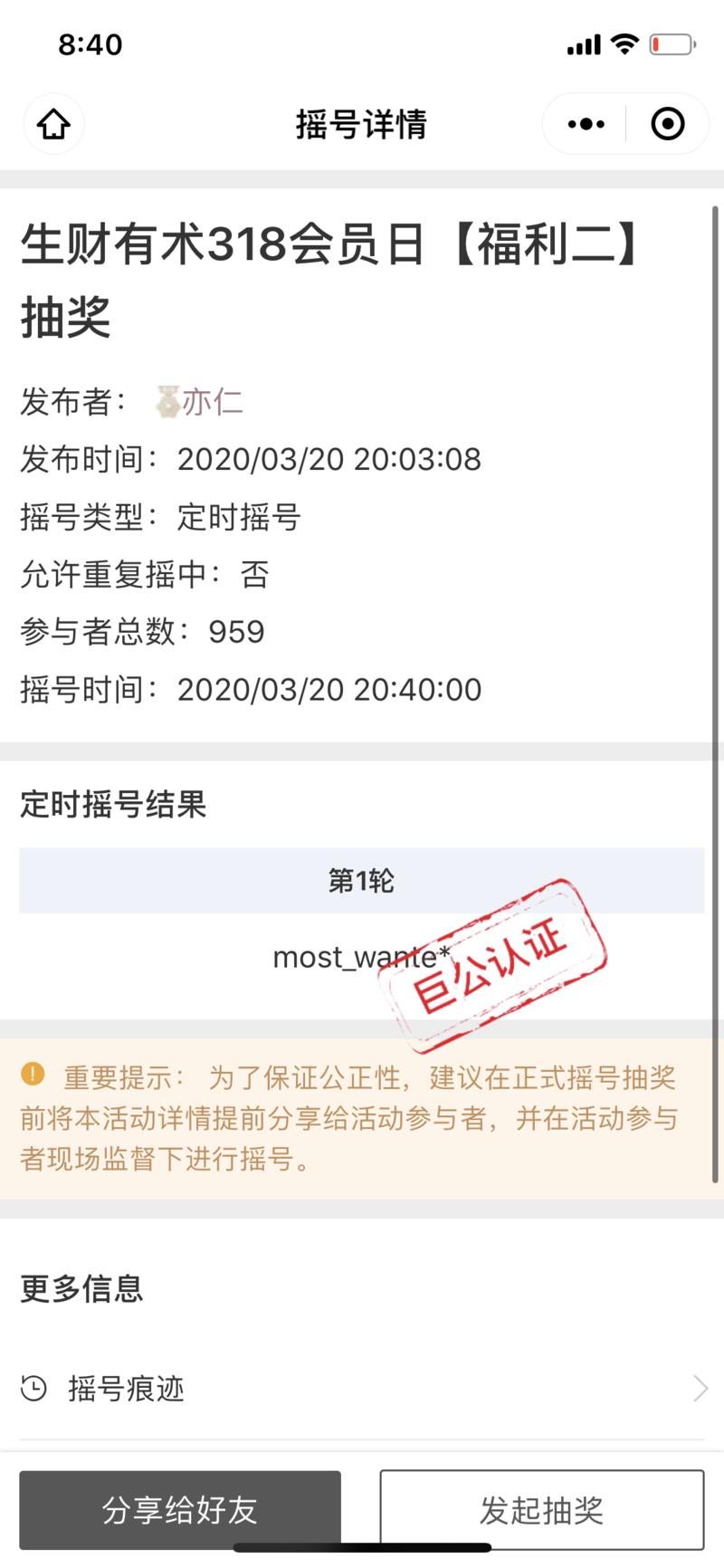Expand the 摇号痕迹 row chevron
The image size is (724, 1568).
(x=703, y=1387)
